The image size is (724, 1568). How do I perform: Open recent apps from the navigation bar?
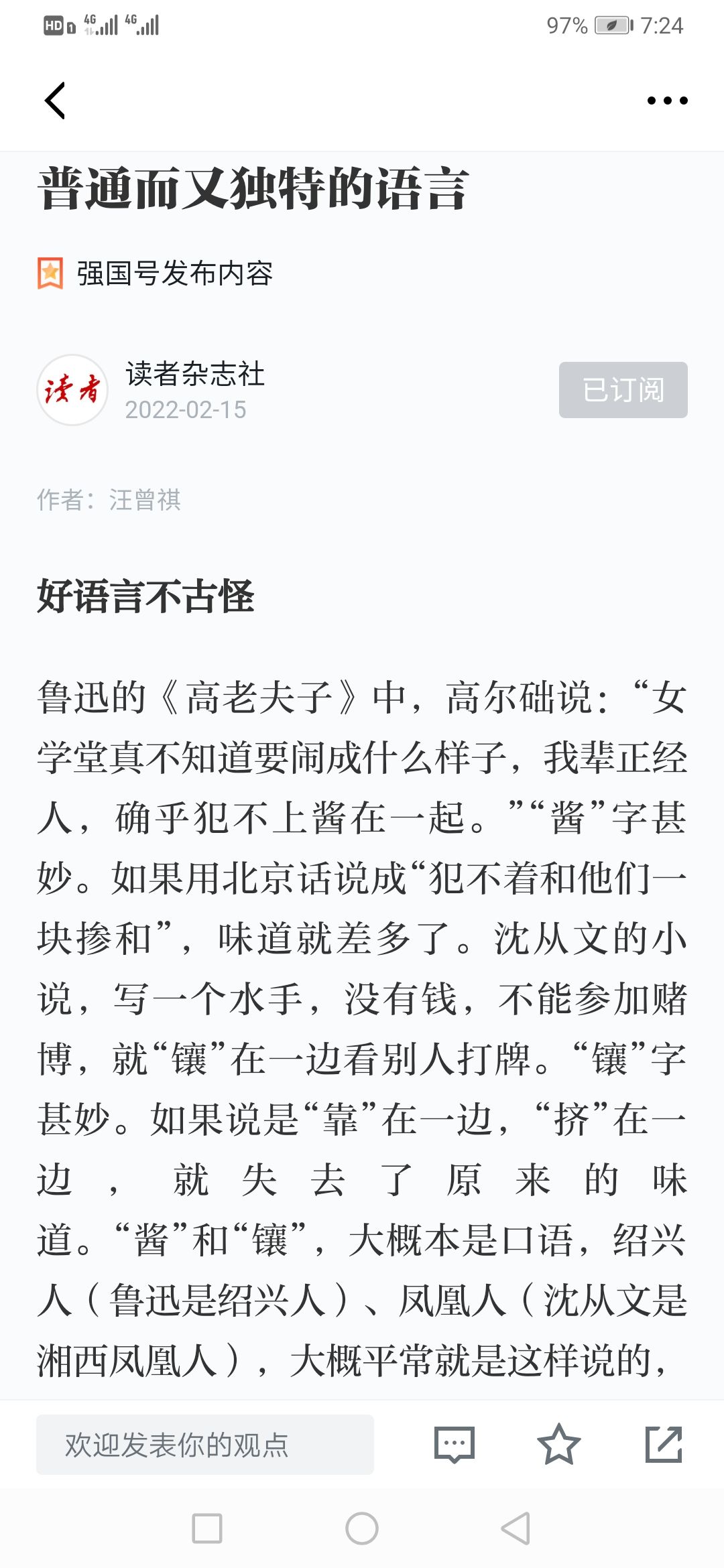click(207, 1528)
